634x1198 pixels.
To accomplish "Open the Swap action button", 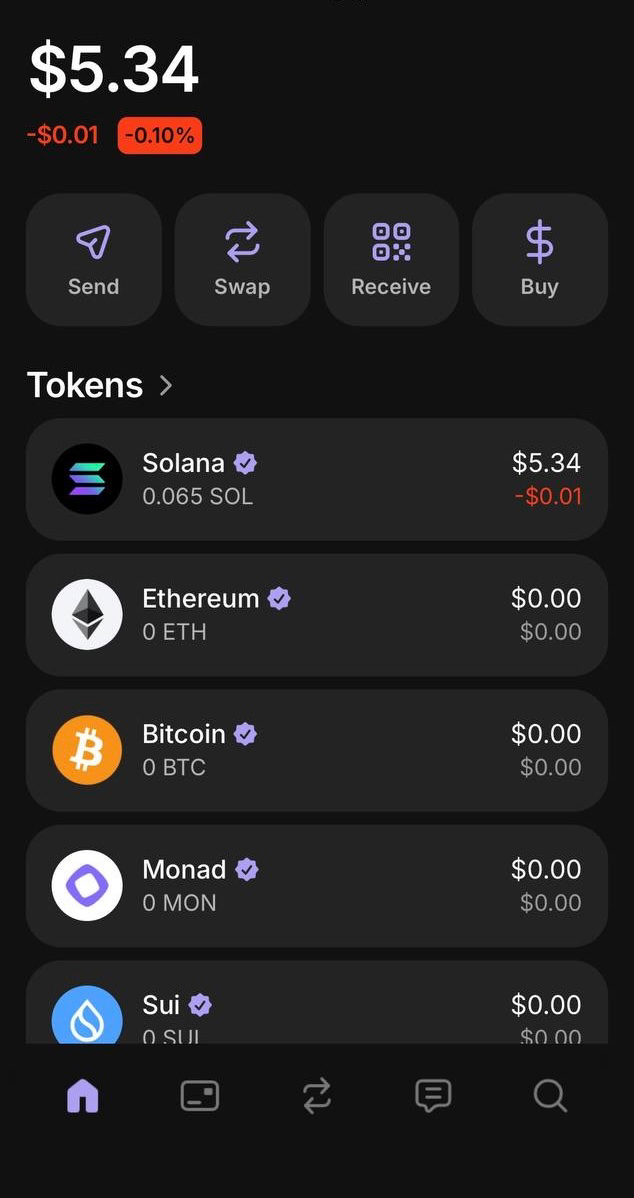I will click(242, 260).
